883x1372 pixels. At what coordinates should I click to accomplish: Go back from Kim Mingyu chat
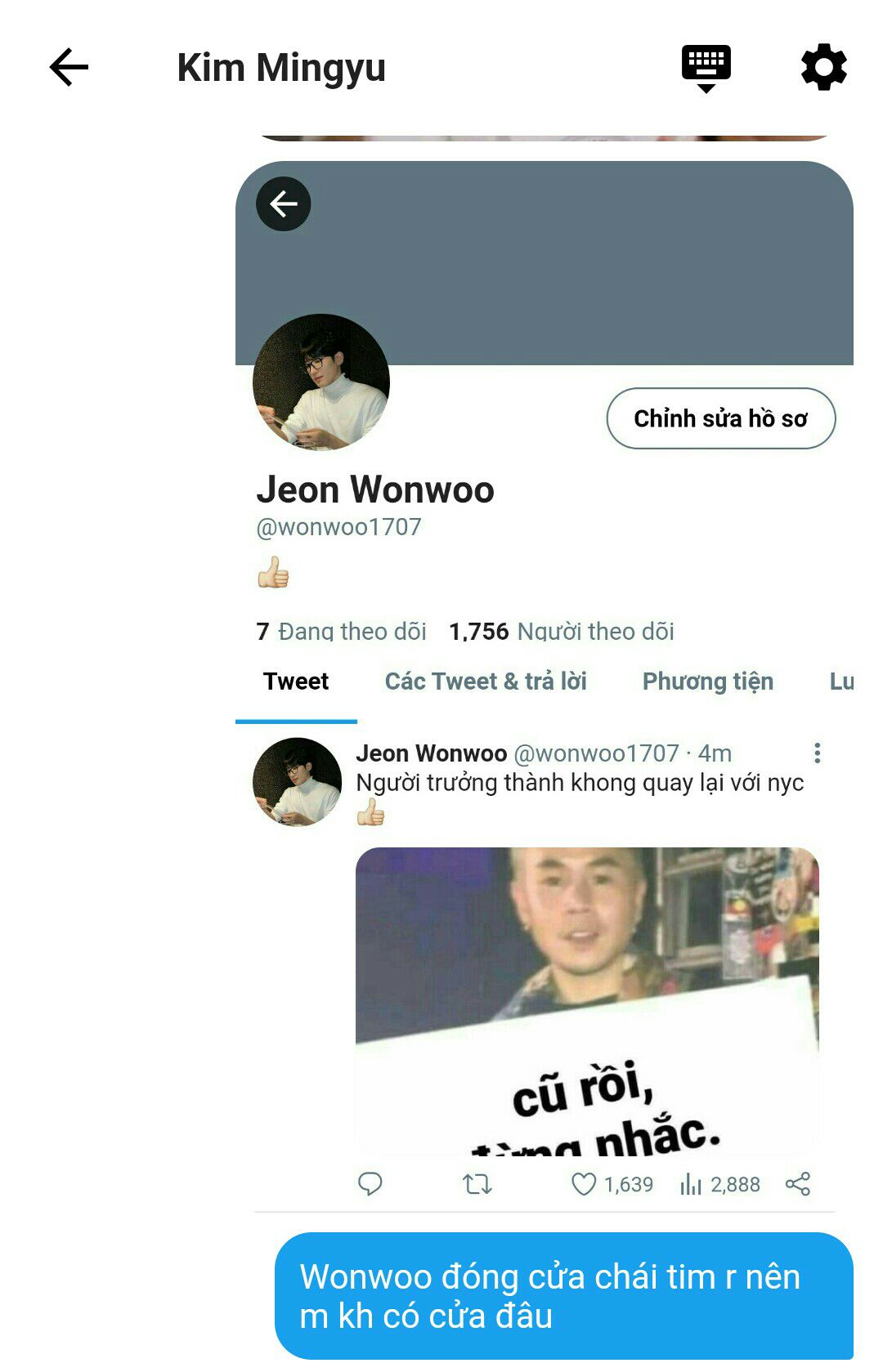click(69, 67)
